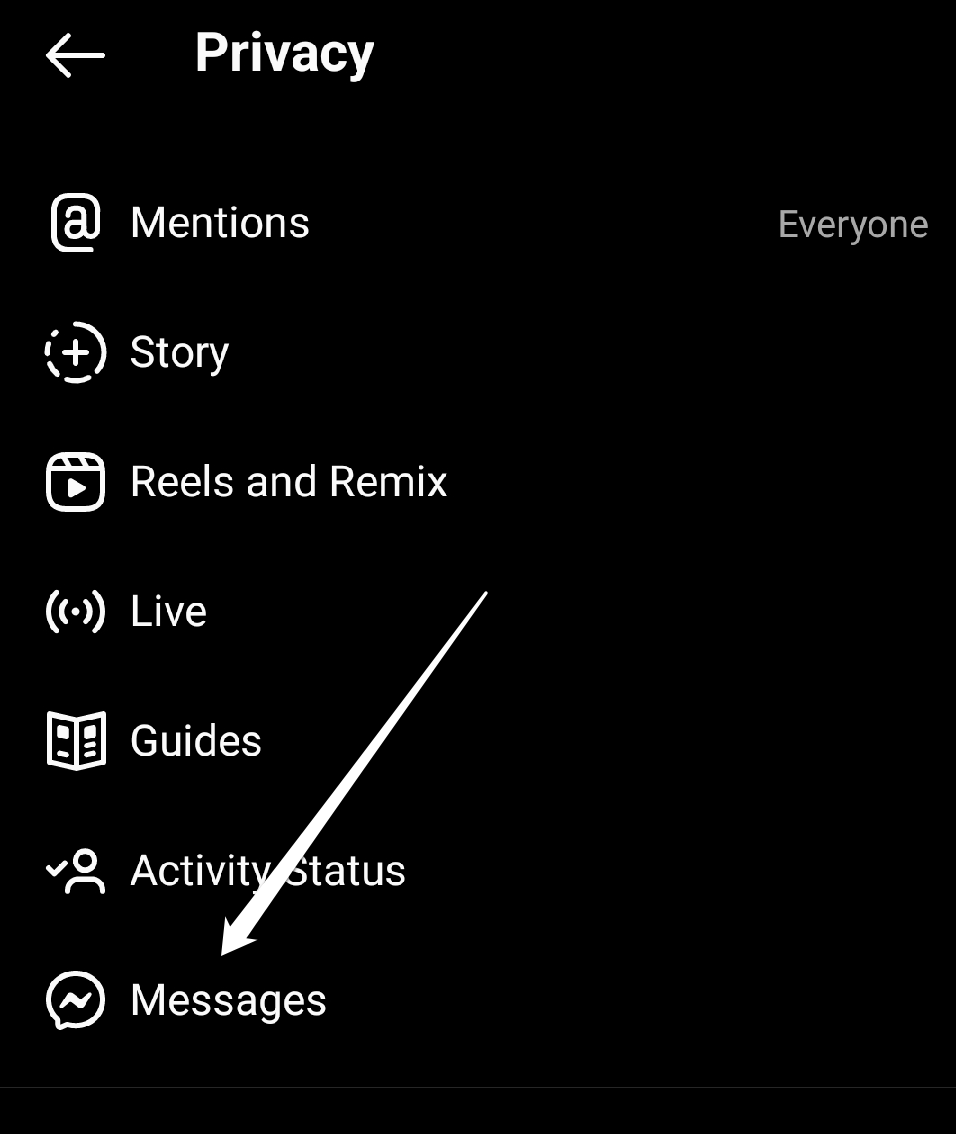Tap the Messages privacy row
Viewport: 956px width, 1134px height.
[x=228, y=1000]
